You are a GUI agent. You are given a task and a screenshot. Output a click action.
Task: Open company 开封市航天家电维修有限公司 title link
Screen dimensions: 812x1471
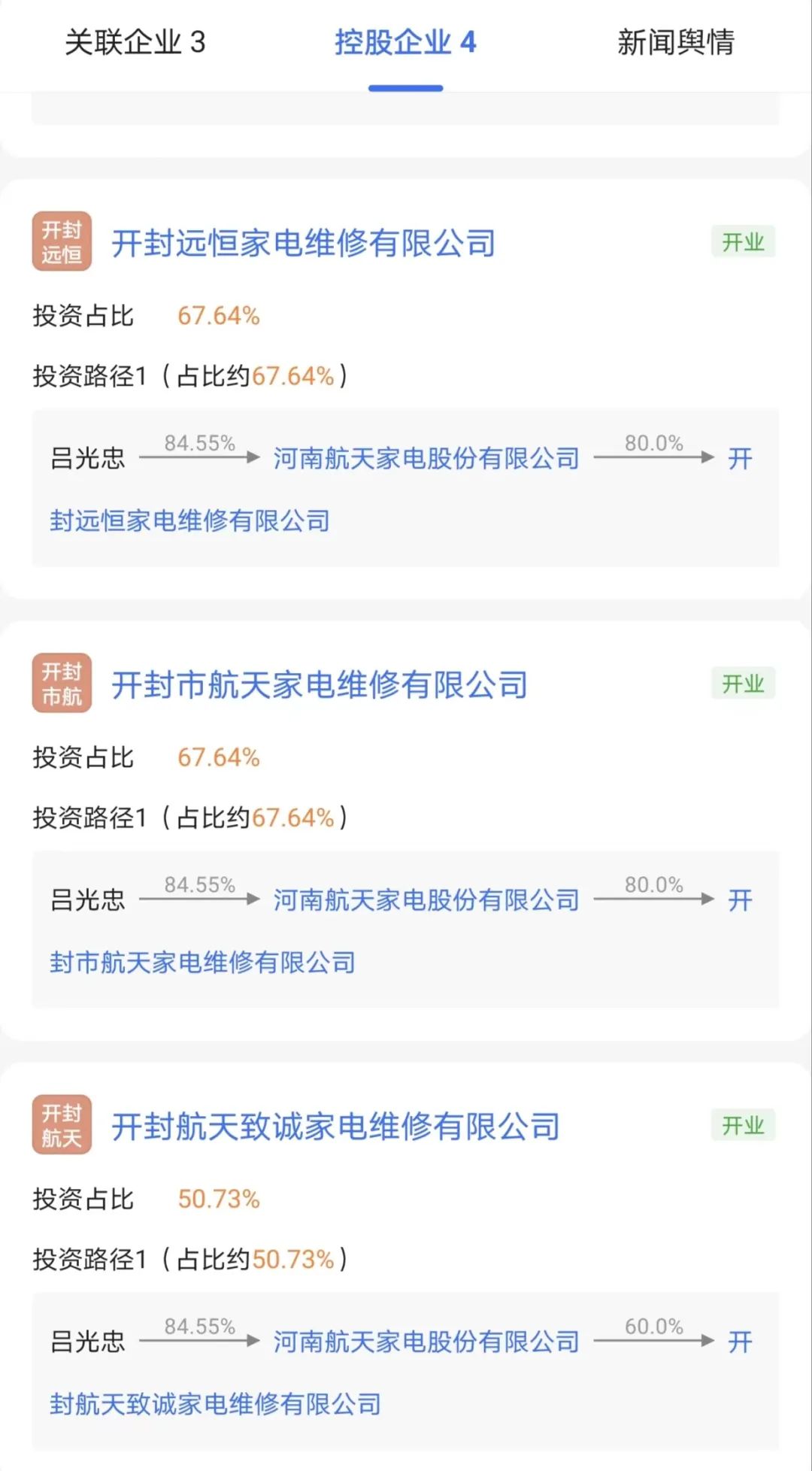(x=320, y=684)
